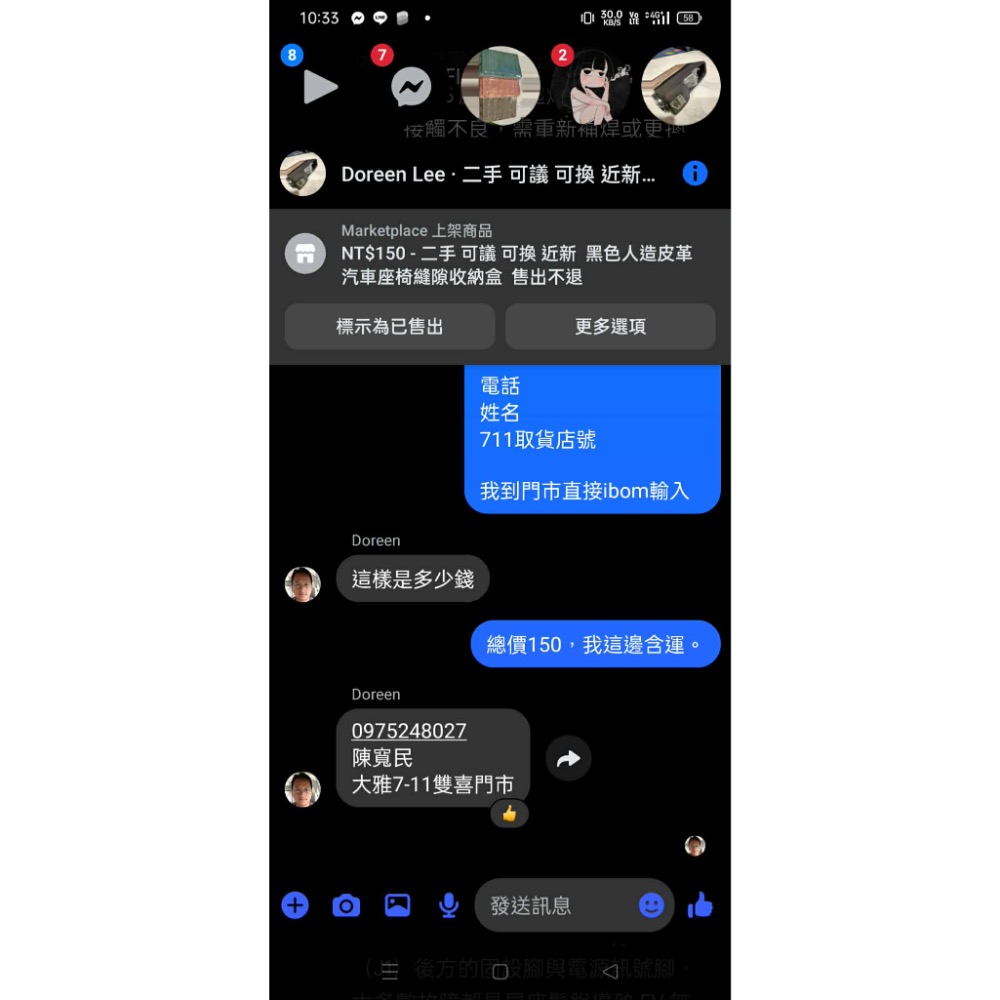Send a thumbs-up like
The height and width of the screenshot is (1000, 1000).
click(x=700, y=905)
